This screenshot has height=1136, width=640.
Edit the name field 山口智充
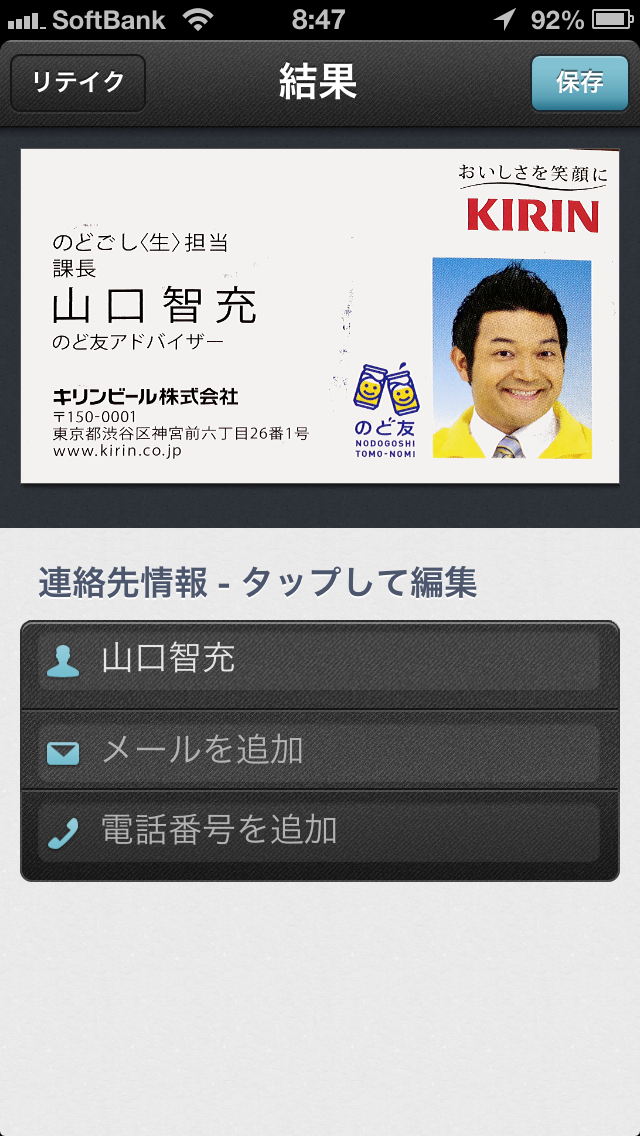(320, 660)
